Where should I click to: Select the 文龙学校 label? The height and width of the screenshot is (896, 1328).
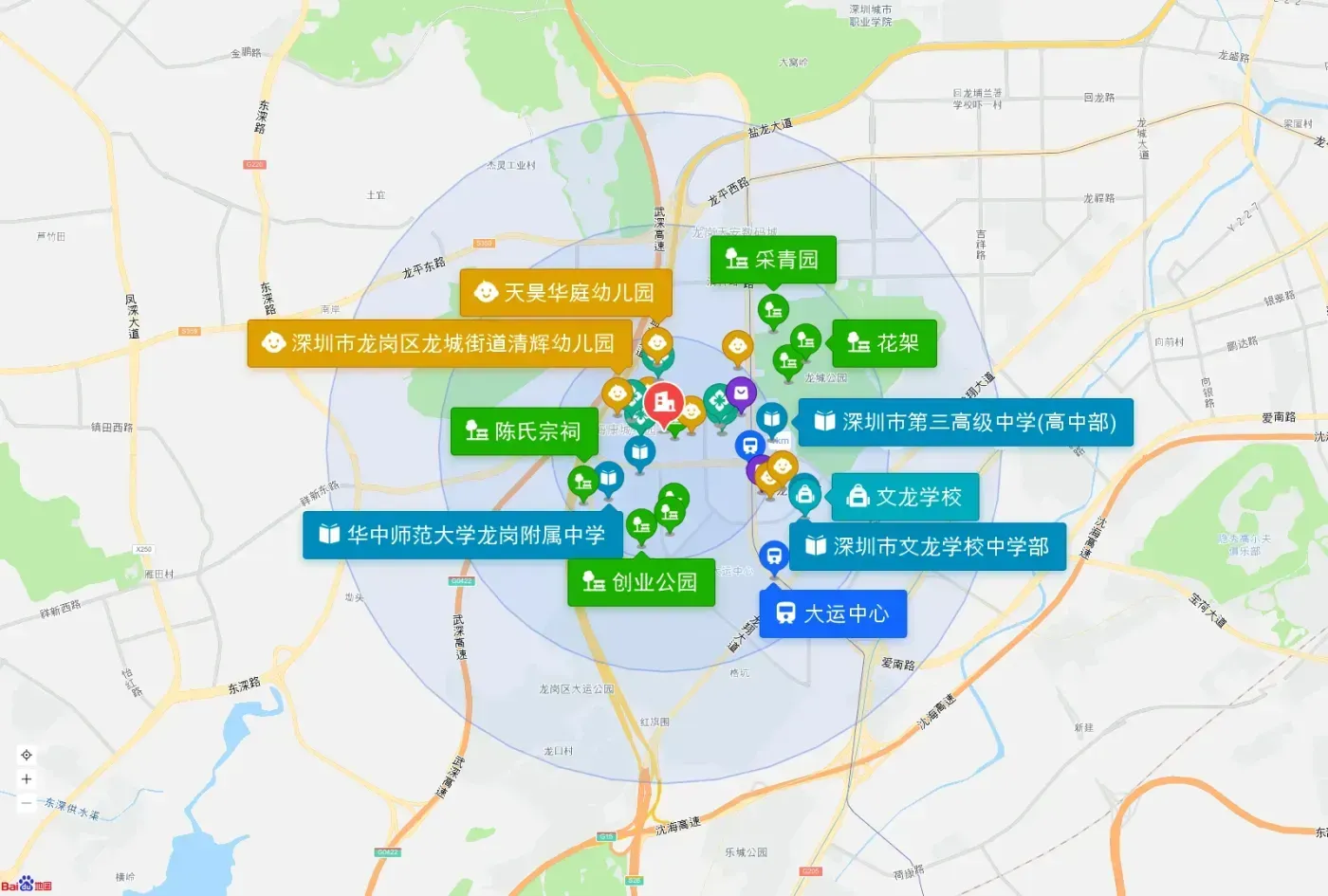point(905,497)
